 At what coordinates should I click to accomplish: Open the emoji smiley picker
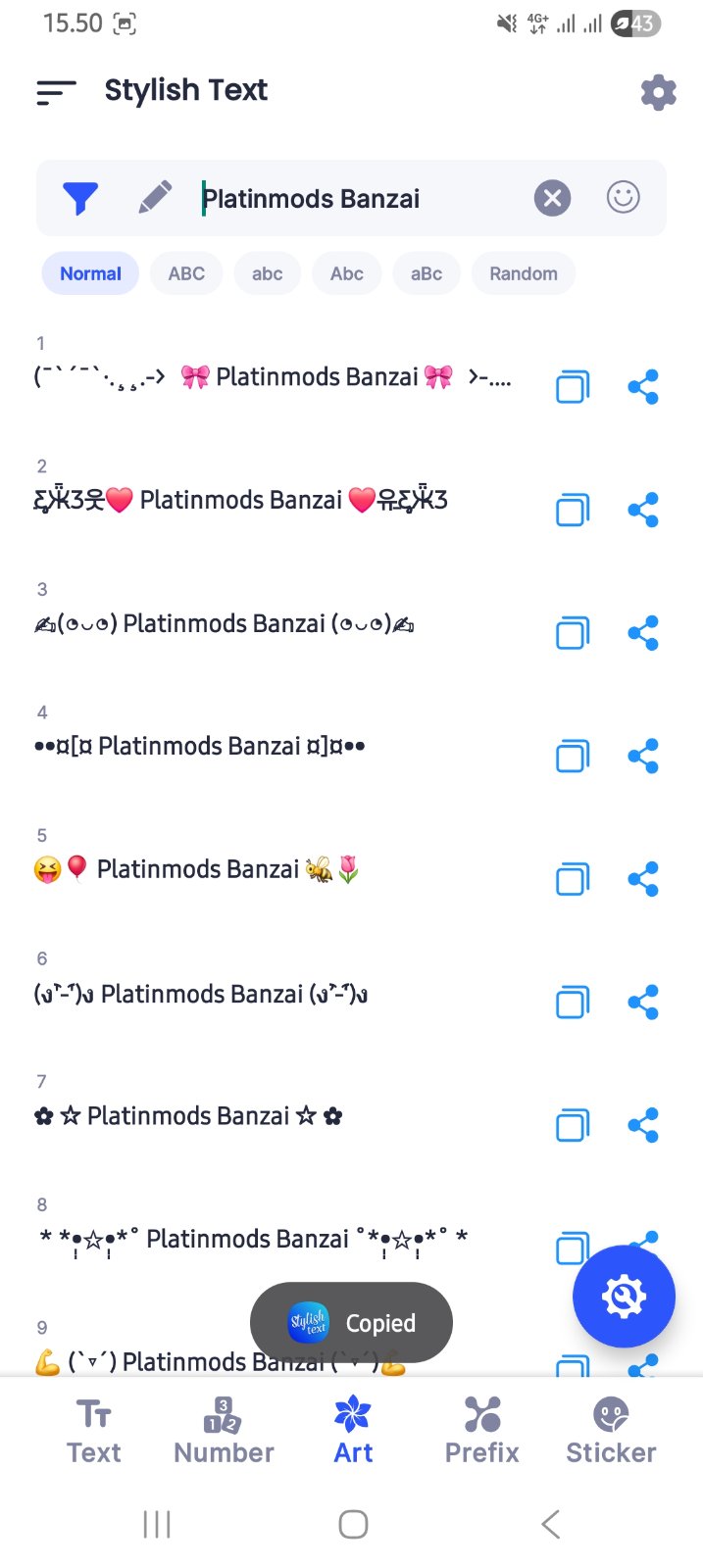tap(623, 198)
